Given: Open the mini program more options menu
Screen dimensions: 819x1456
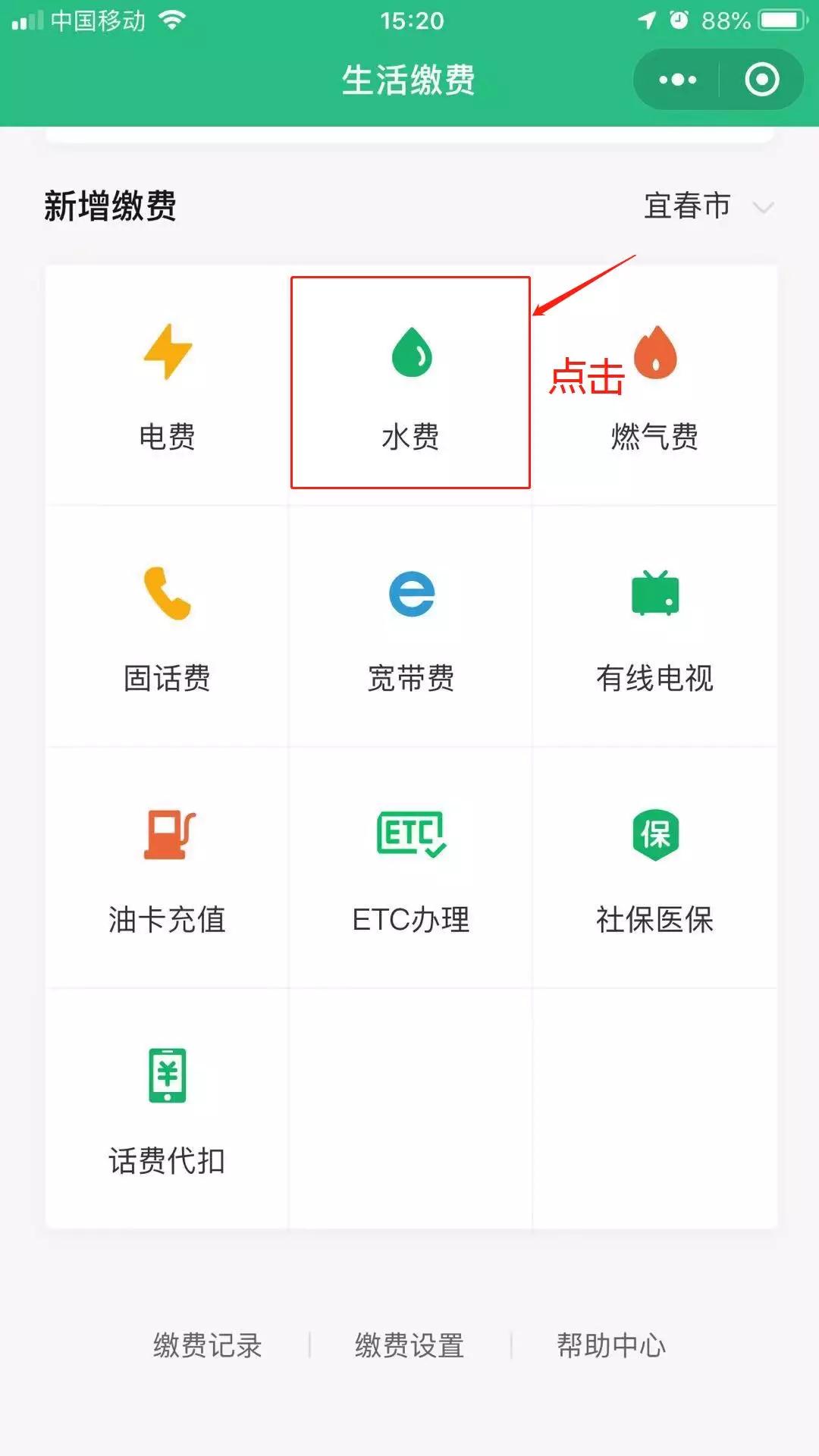Looking at the screenshot, I should point(677,80).
